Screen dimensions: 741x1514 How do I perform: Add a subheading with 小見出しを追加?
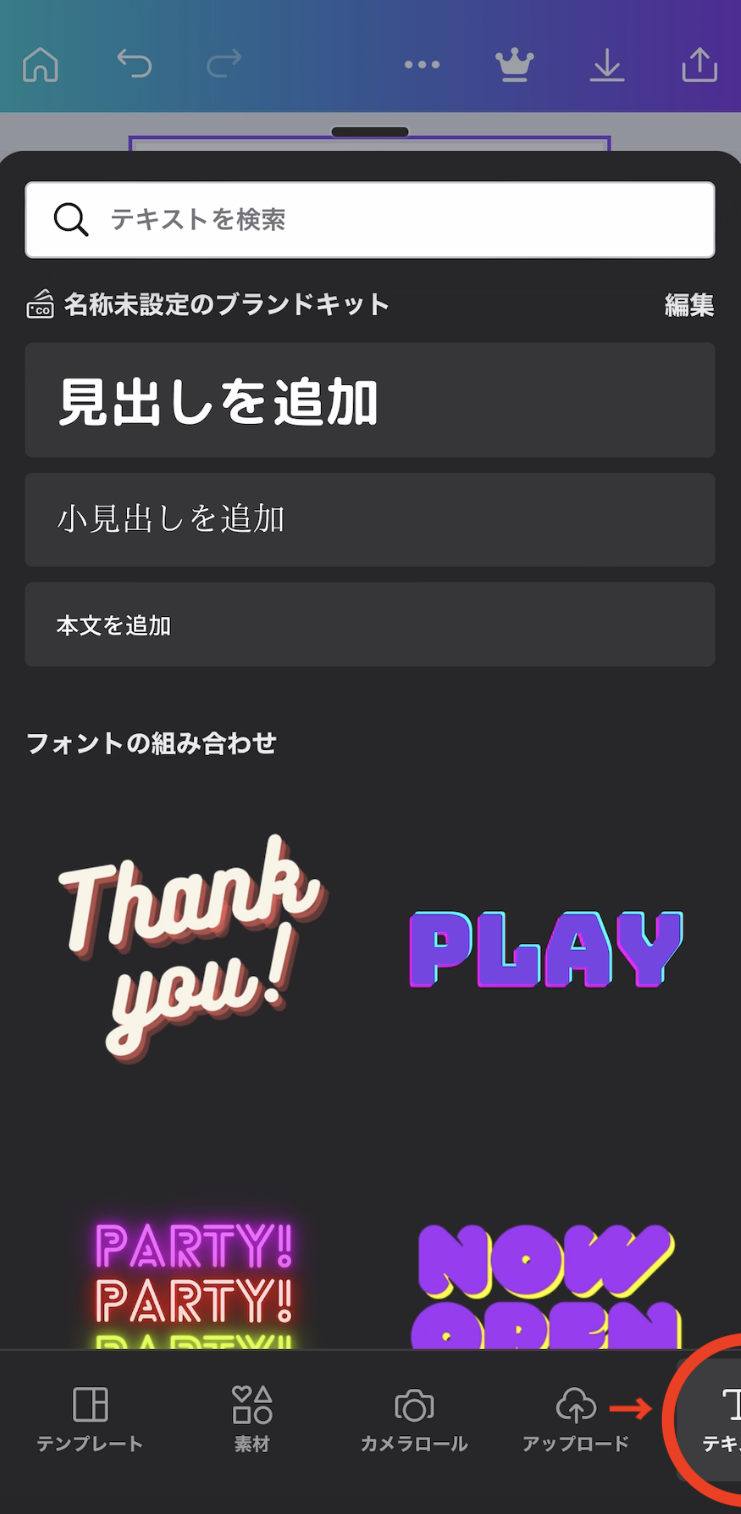tap(370, 518)
